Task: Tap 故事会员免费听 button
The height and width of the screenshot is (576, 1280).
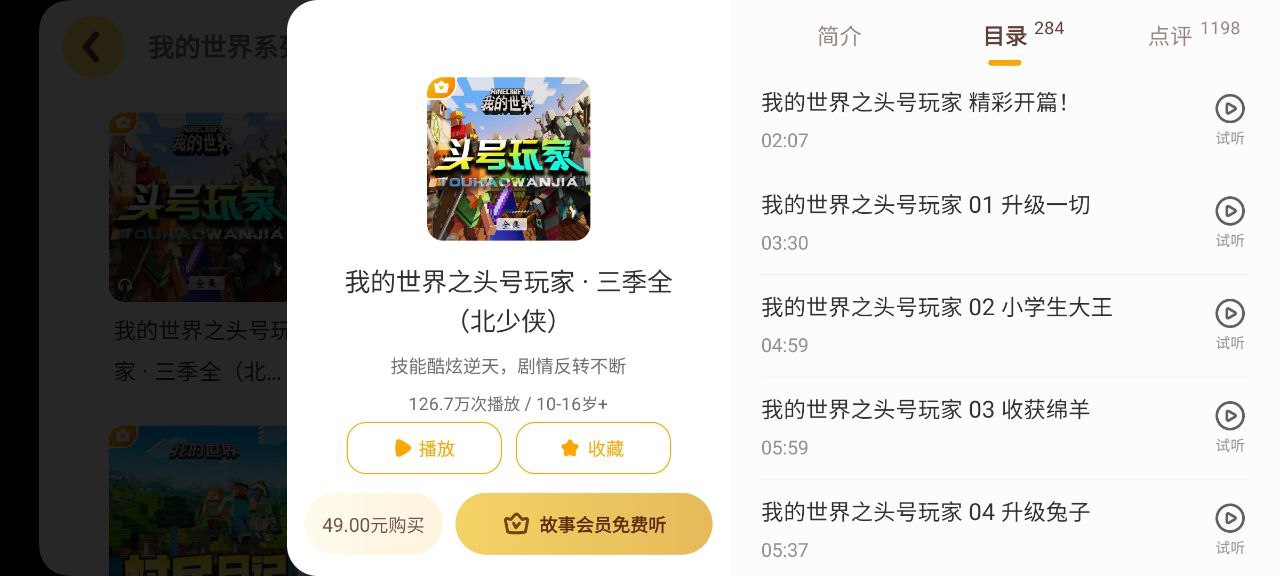Action: click(584, 524)
